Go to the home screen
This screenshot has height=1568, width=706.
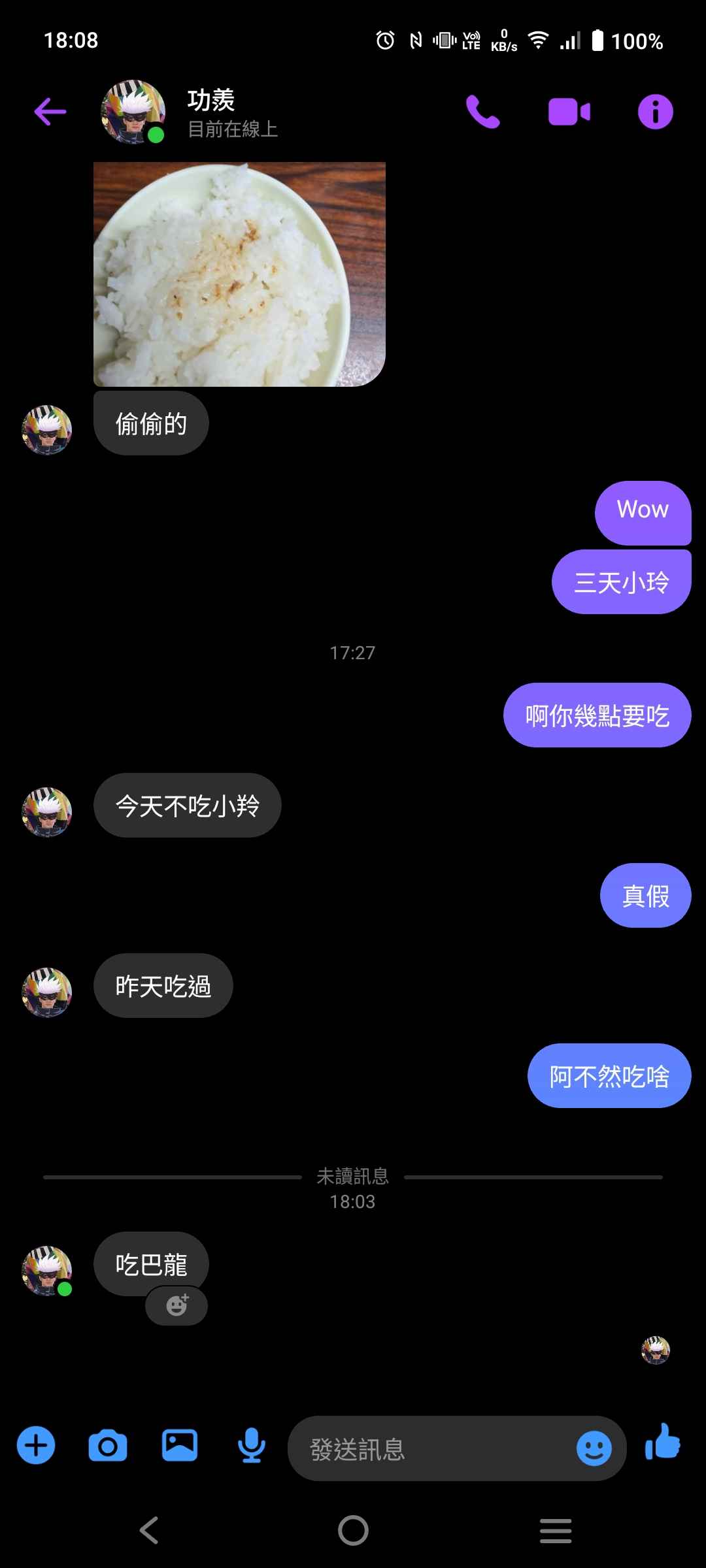pos(353,1530)
